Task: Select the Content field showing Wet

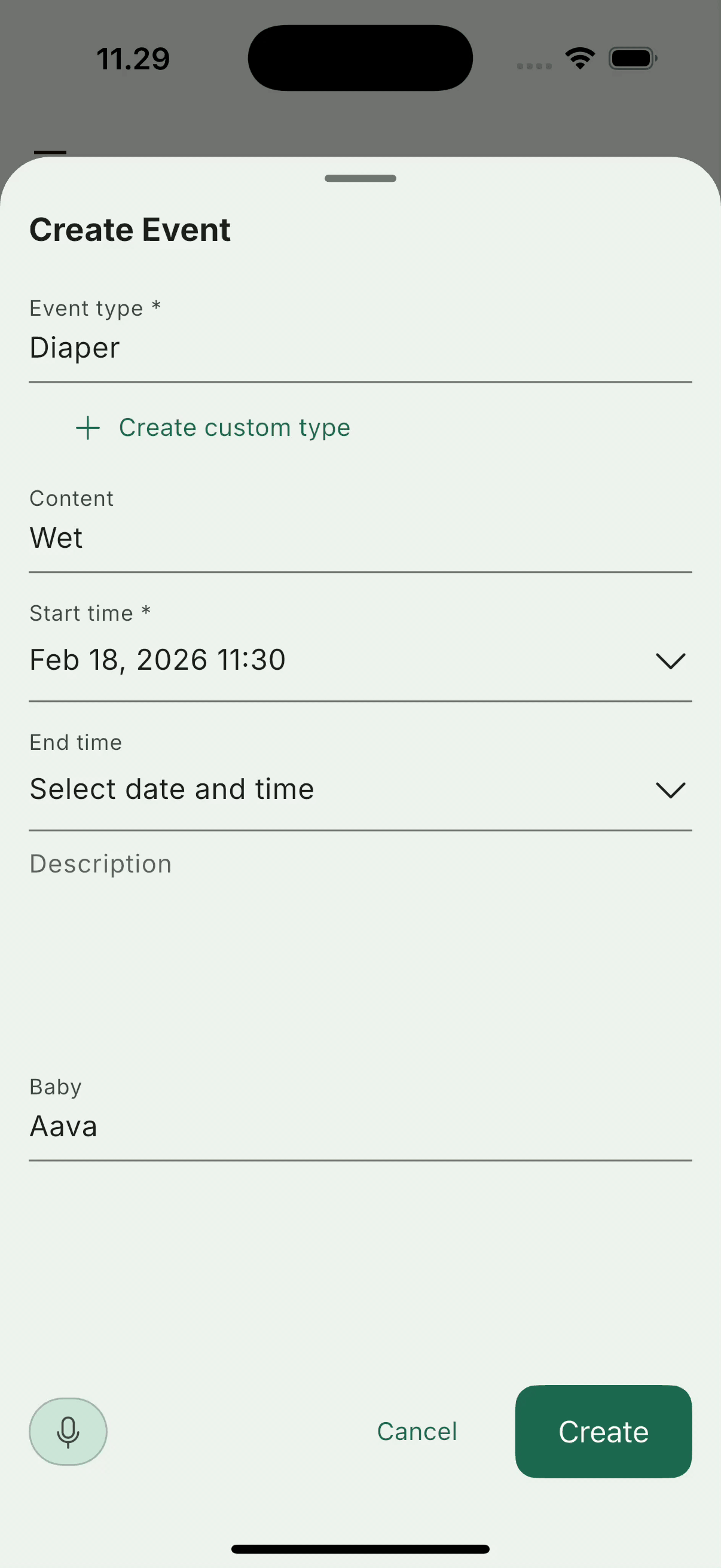Action: (x=360, y=538)
